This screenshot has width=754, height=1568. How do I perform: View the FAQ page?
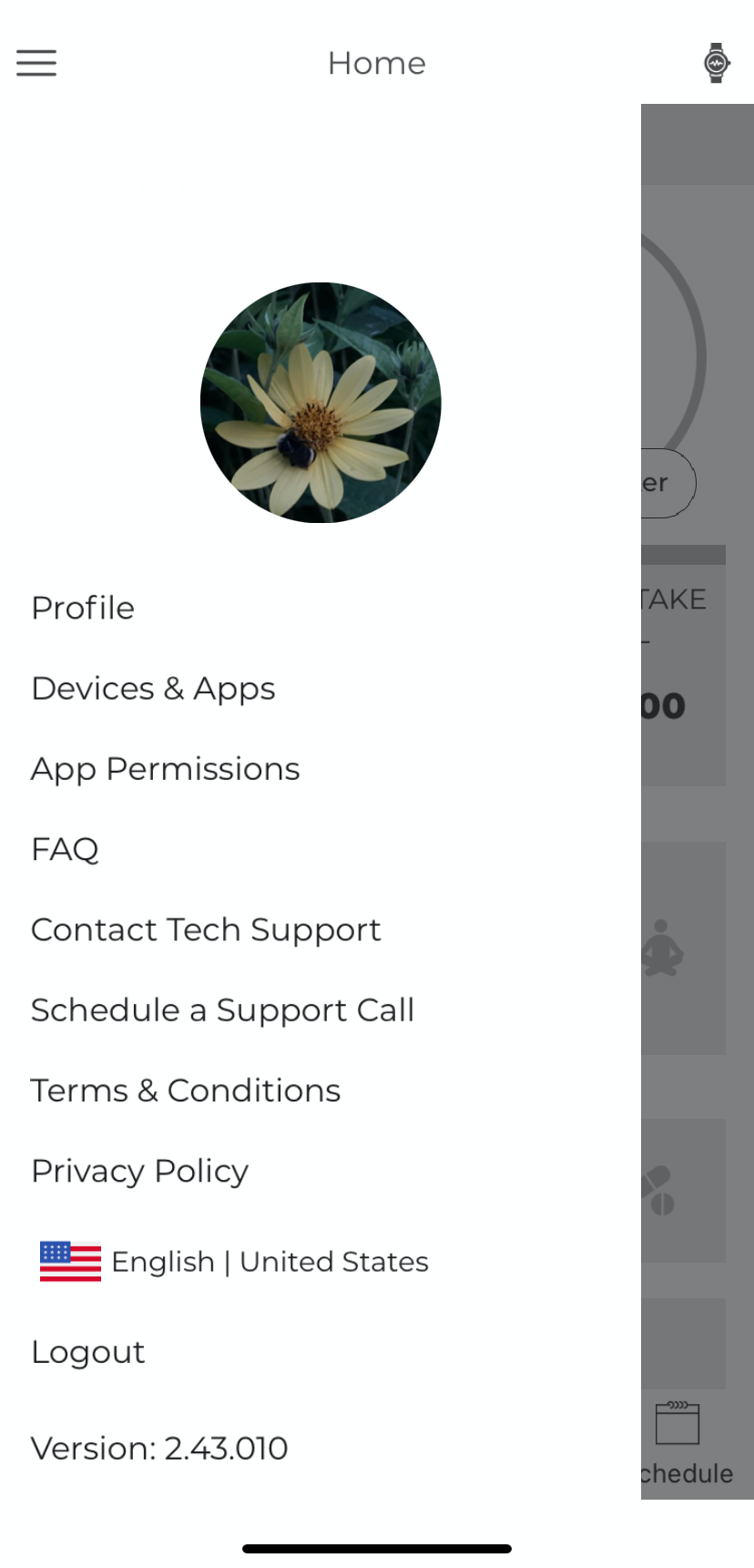65,849
